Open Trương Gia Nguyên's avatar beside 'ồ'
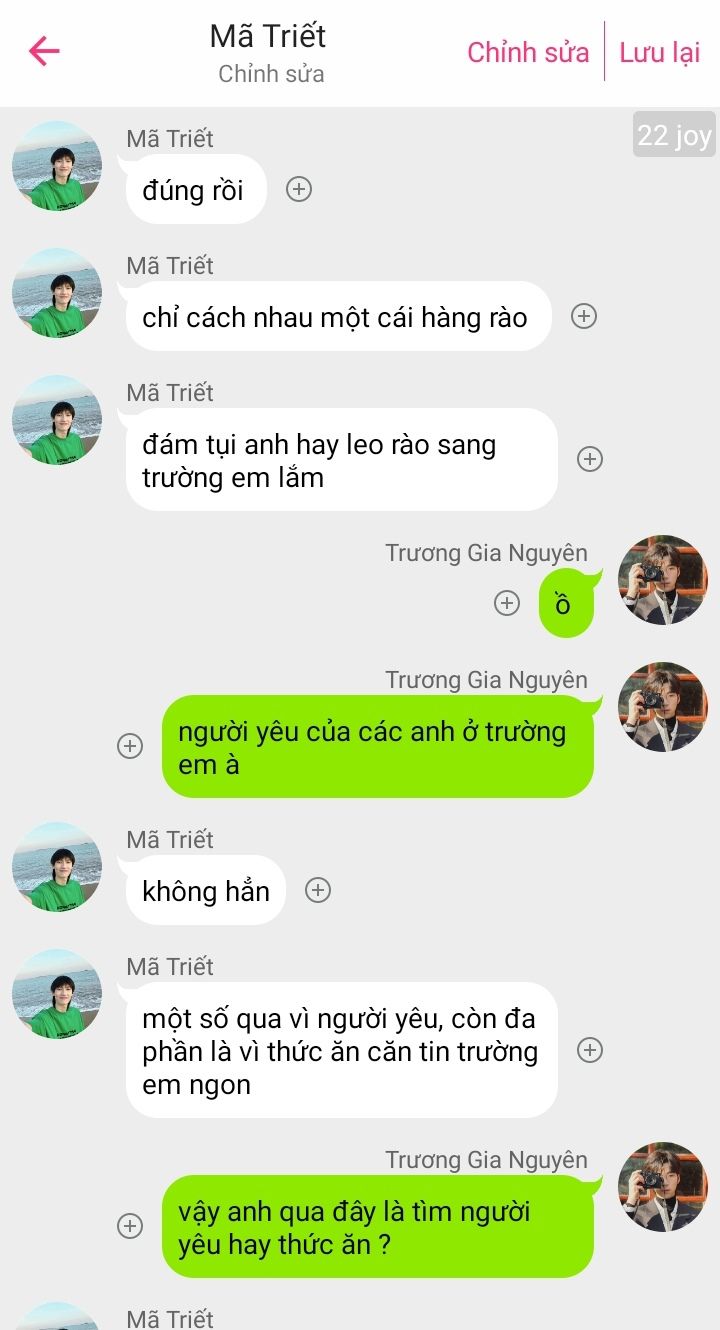 662,580
